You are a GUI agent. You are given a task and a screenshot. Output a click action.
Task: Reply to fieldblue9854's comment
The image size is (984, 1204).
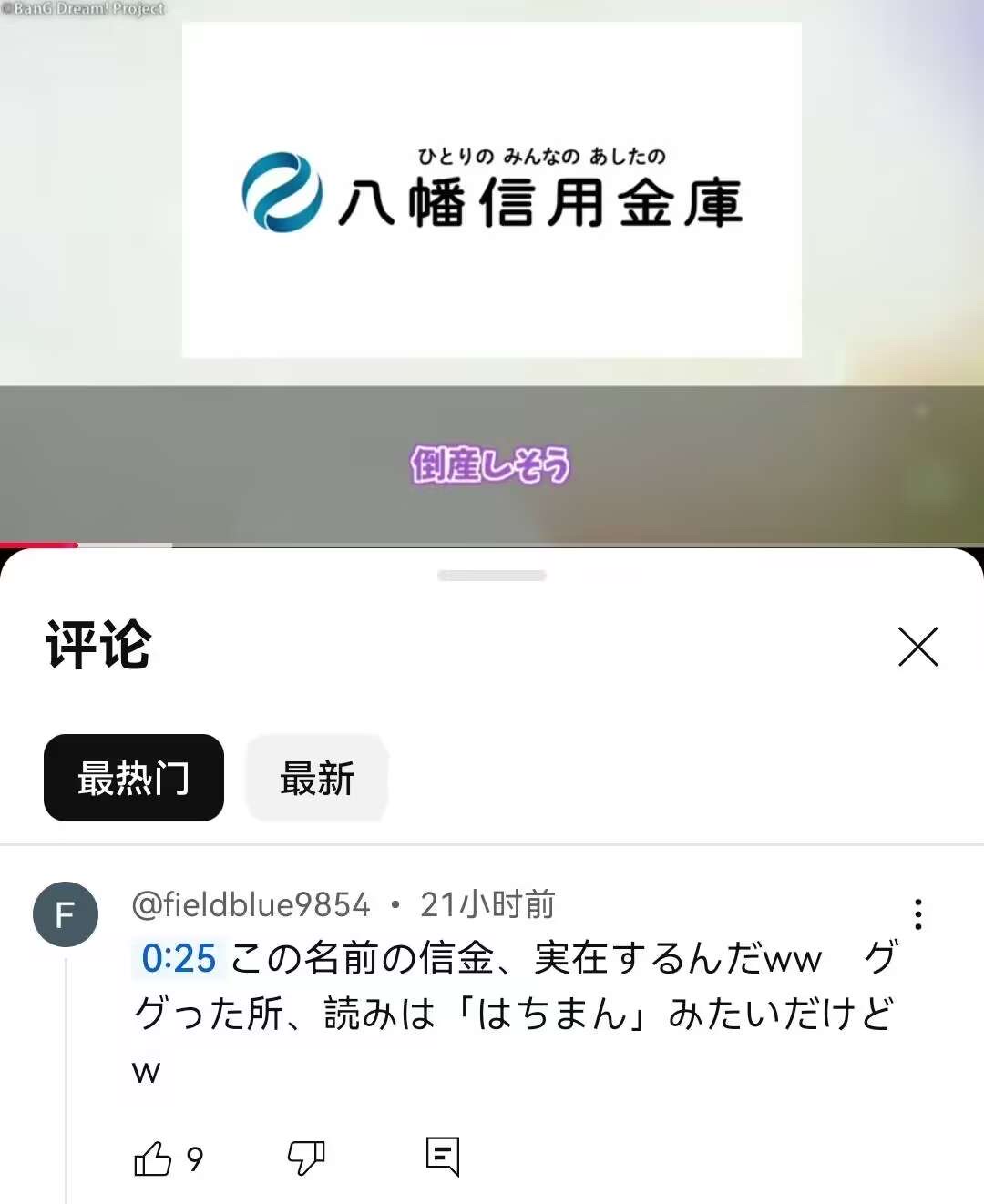coord(443,1157)
